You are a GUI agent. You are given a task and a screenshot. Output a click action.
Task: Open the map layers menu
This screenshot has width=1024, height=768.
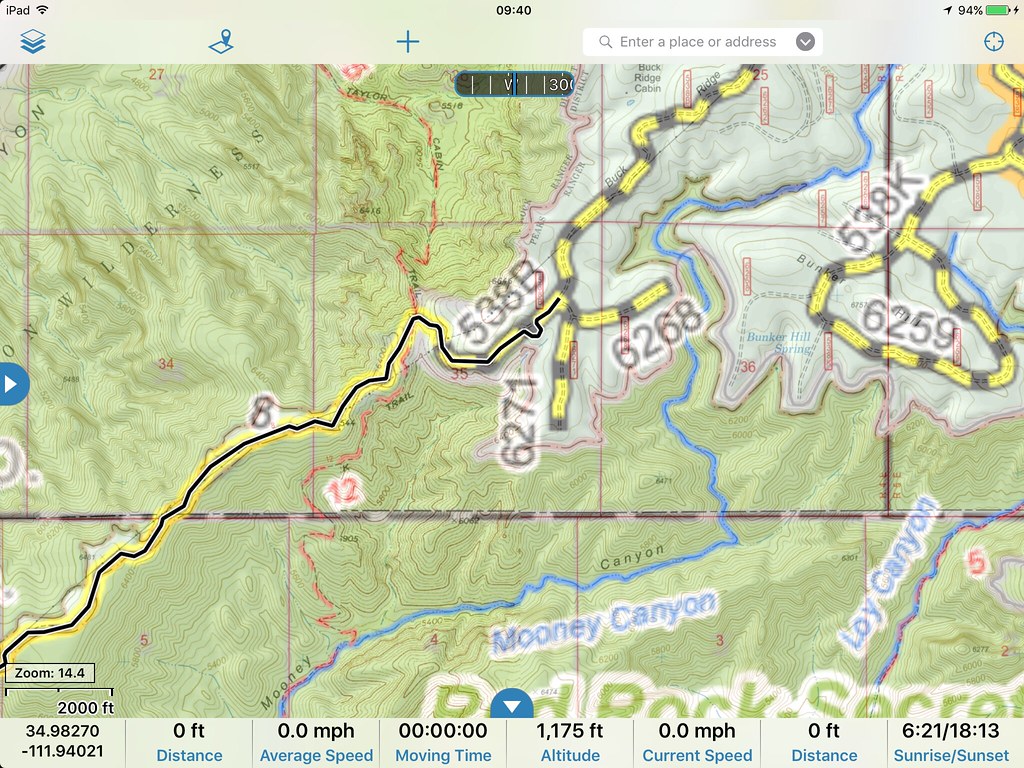[33, 42]
